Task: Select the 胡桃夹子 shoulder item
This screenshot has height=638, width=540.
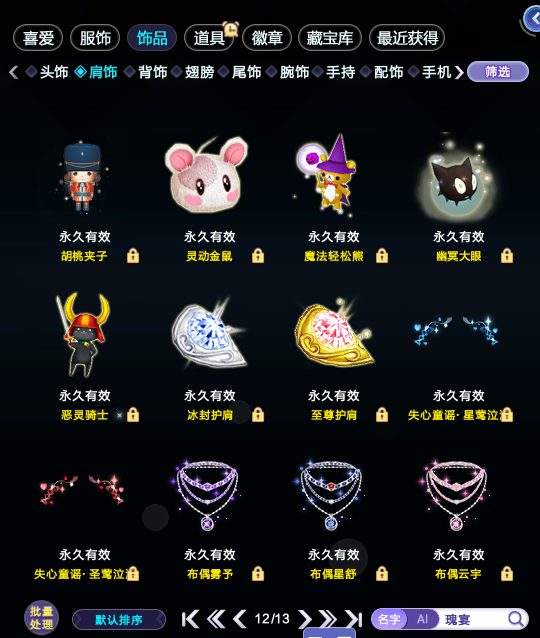Action: tap(85, 177)
